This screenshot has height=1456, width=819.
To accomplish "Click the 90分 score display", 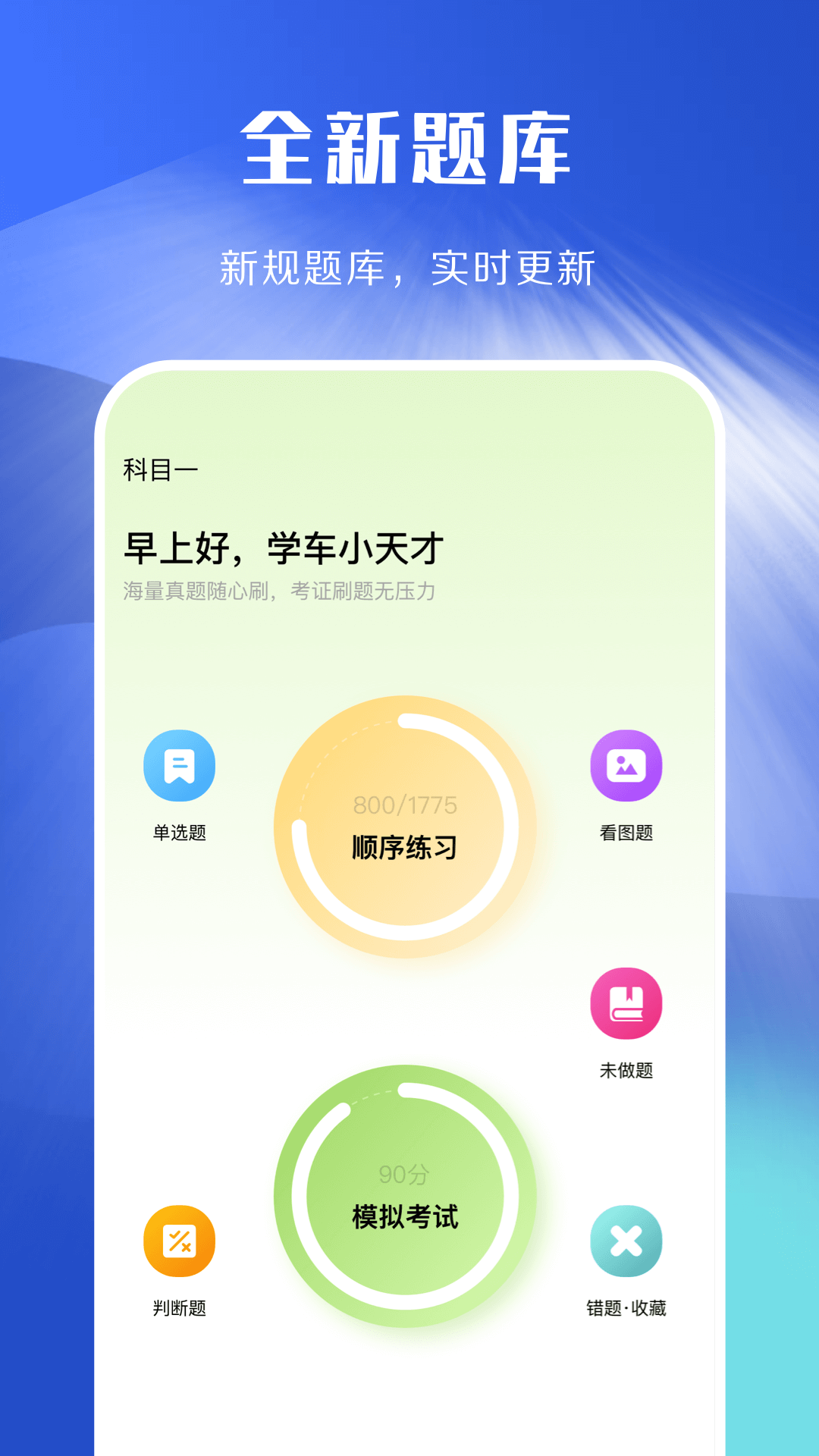I will [x=406, y=1174].
